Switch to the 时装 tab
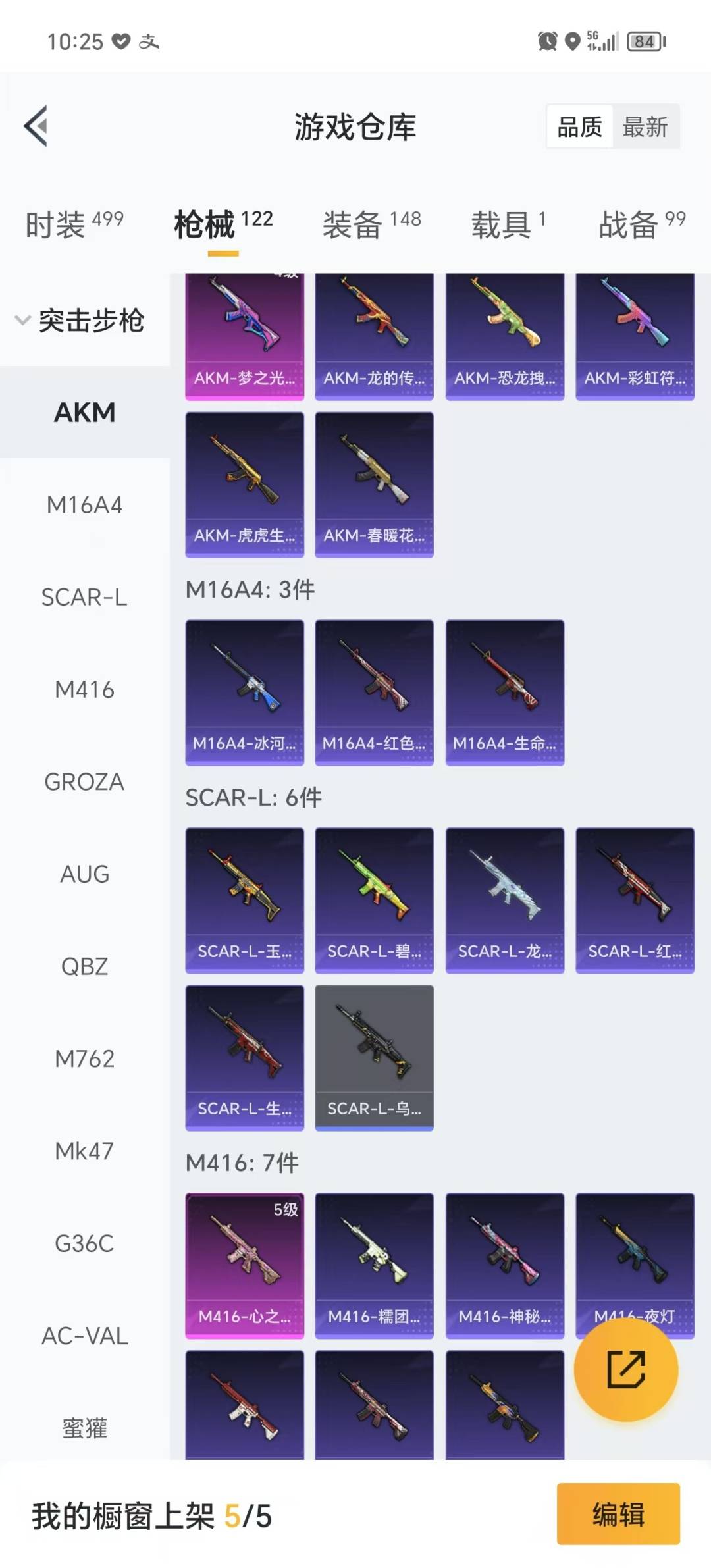The height and width of the screenshot is (1568, 711). (74, 224)
